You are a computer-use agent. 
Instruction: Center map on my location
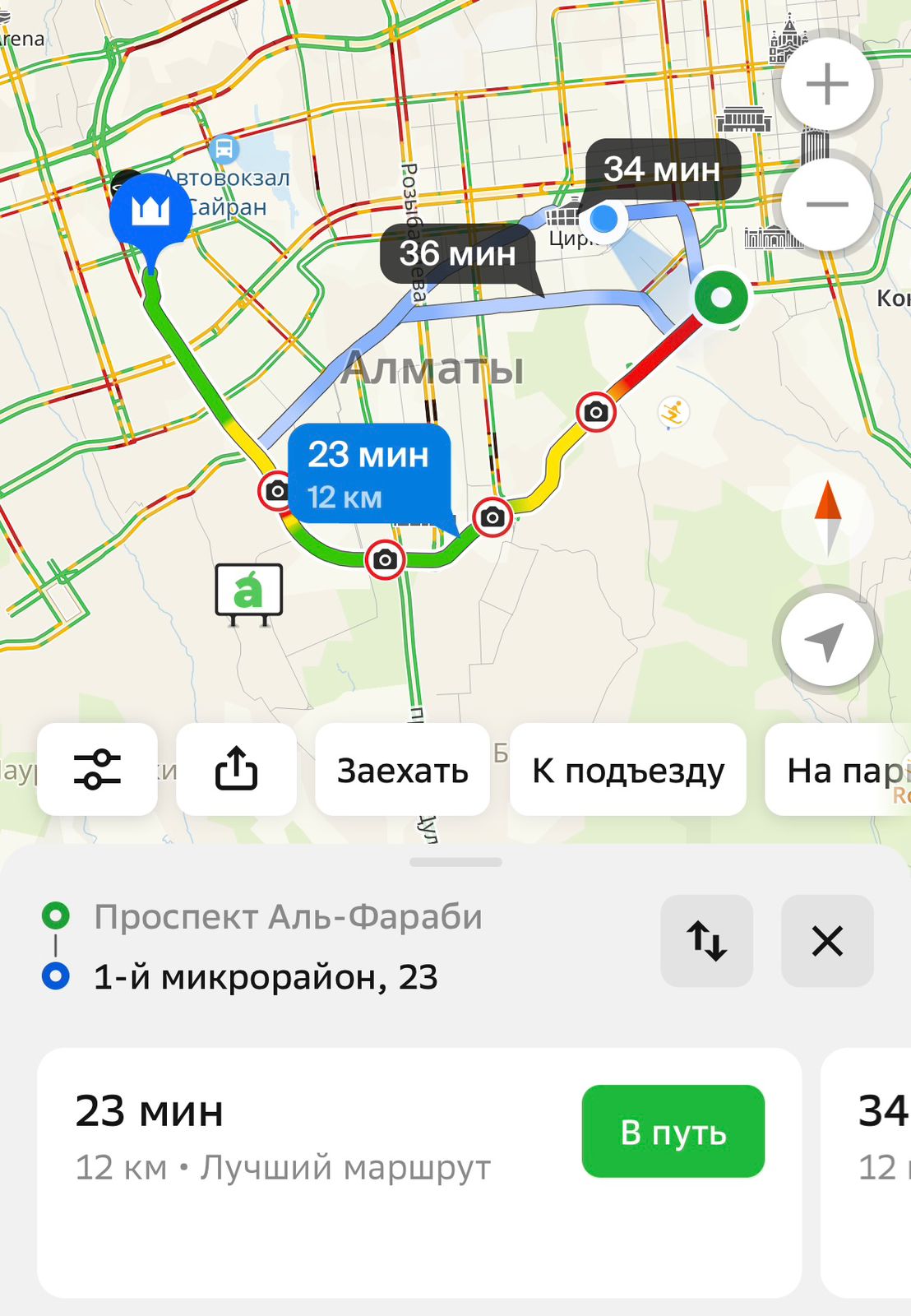point(826,641)
